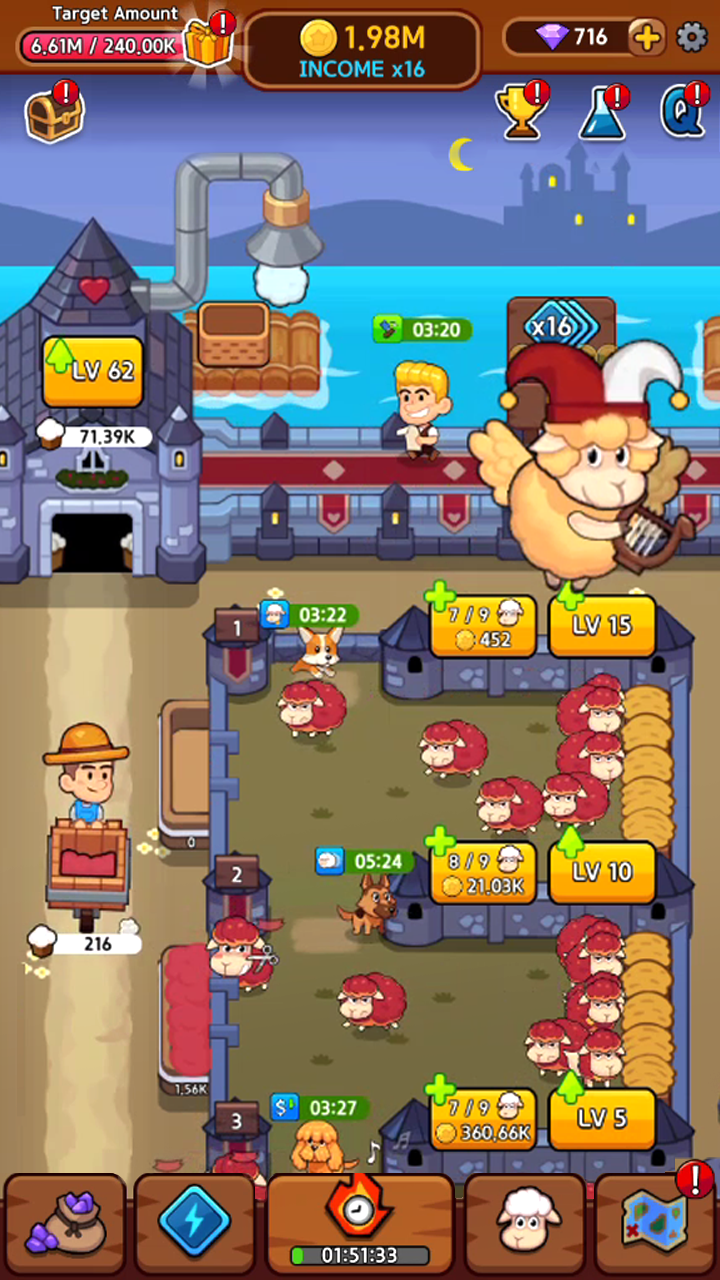Upgrade the factory at LV 62
Image resolution: width=720 pixels, height=1280 pixels.
coord(93,371)
